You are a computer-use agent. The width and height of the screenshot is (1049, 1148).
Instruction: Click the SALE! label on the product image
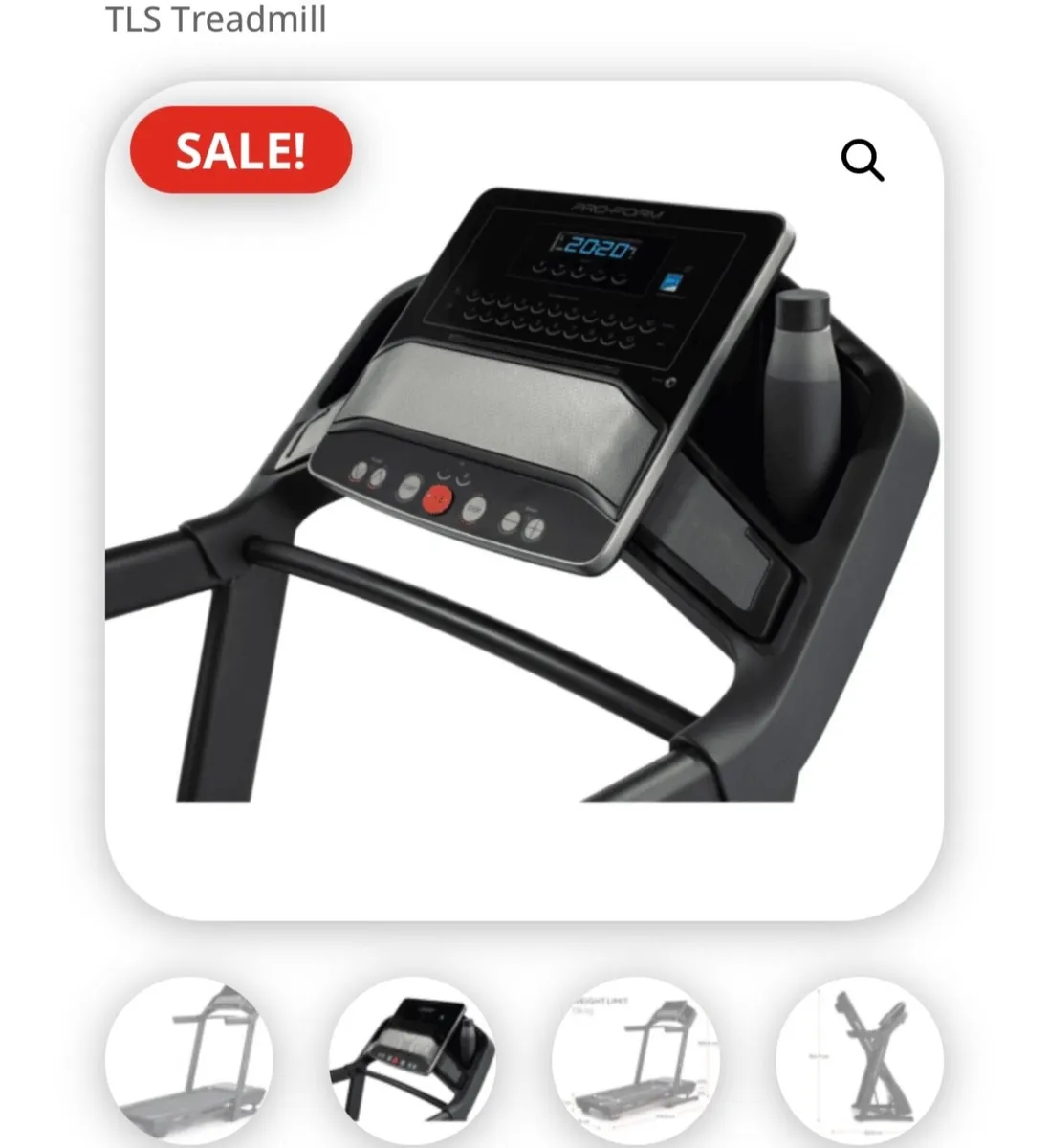[239, 149]
